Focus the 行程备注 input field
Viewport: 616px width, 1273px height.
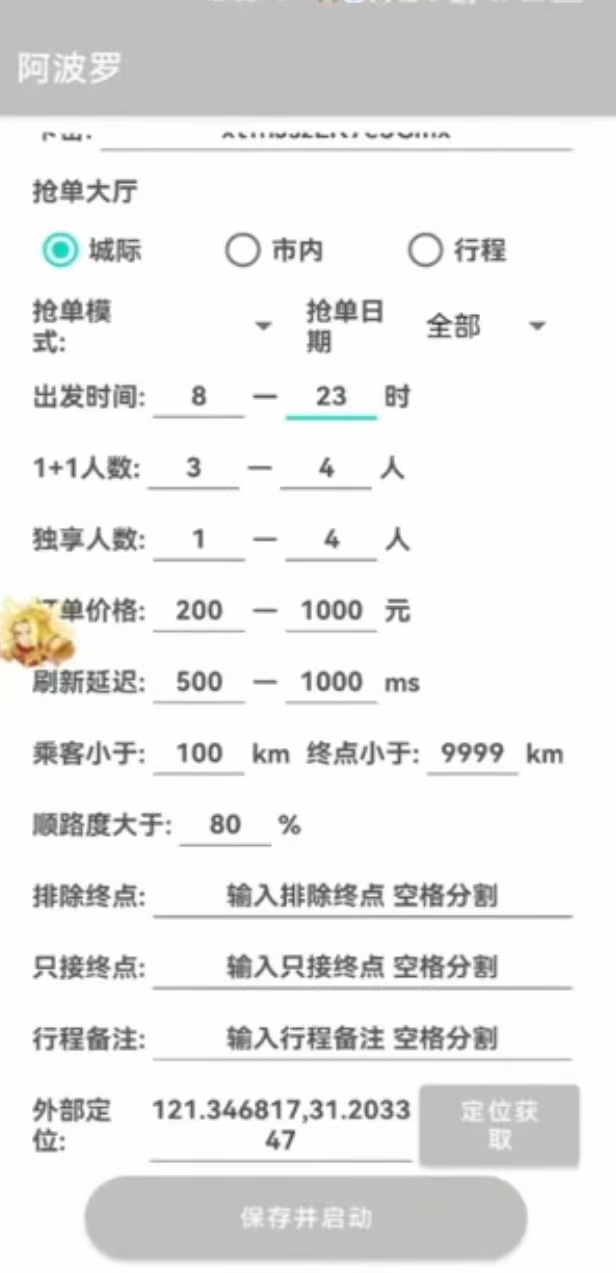[362, 1039]
